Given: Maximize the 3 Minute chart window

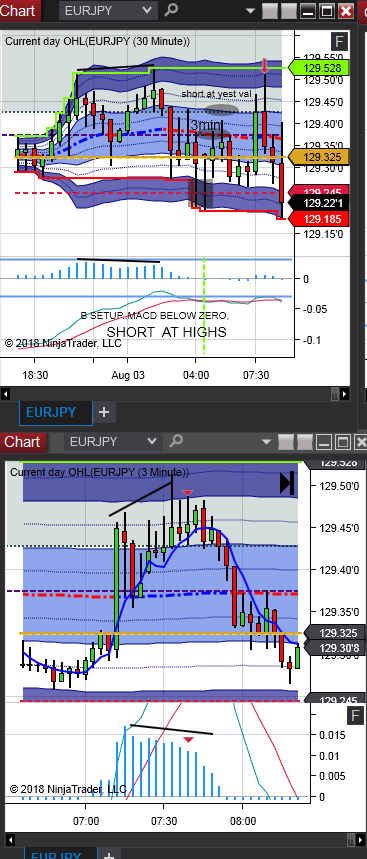Looking at the screenshot, I should (342, 442).
